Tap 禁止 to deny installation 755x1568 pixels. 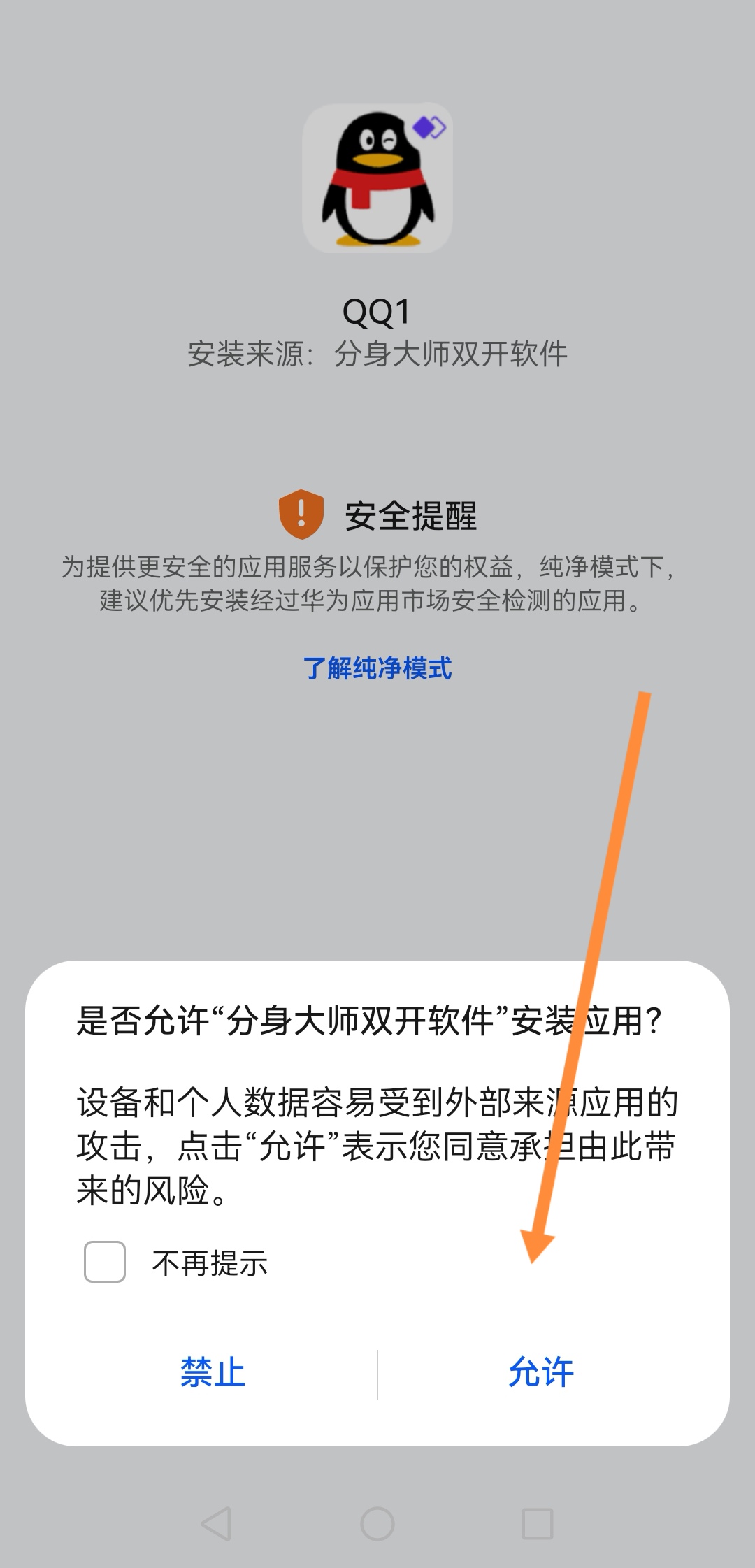(213, 1372)
